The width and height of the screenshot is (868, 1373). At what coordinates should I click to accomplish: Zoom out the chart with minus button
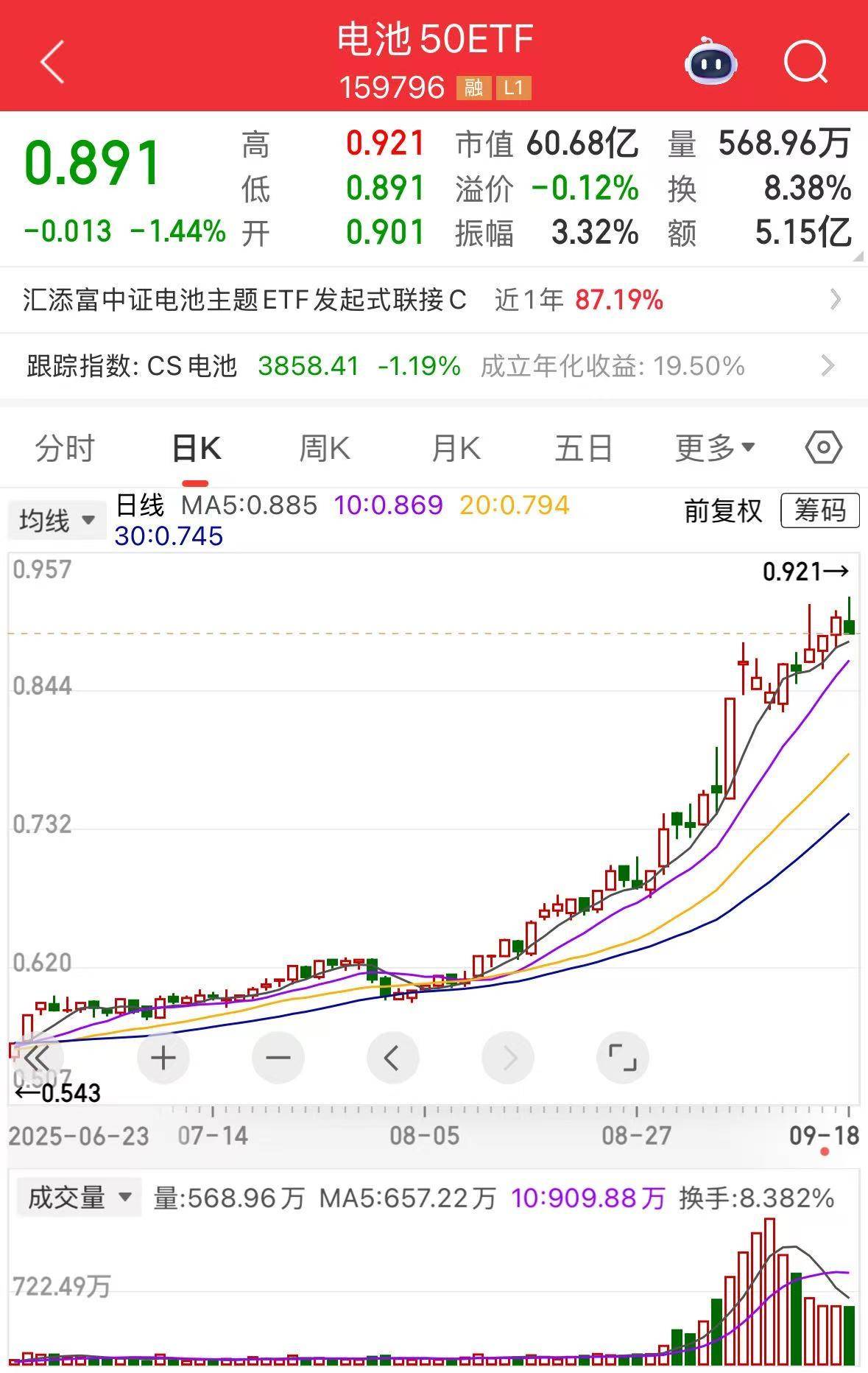click(278, 1058)
